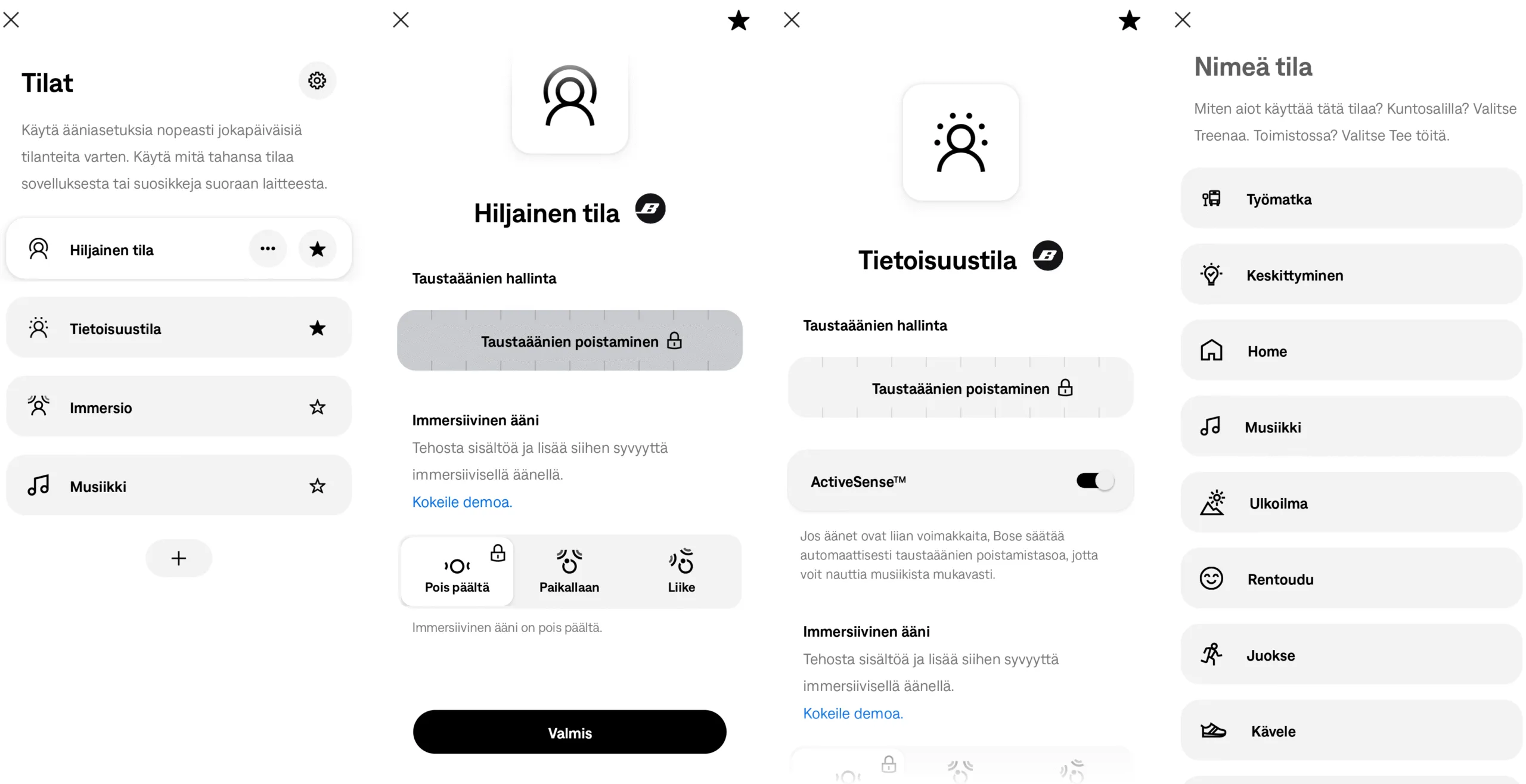Select the Home mode name
This screenshot has width=1526, height=784.
(1351, 350)
